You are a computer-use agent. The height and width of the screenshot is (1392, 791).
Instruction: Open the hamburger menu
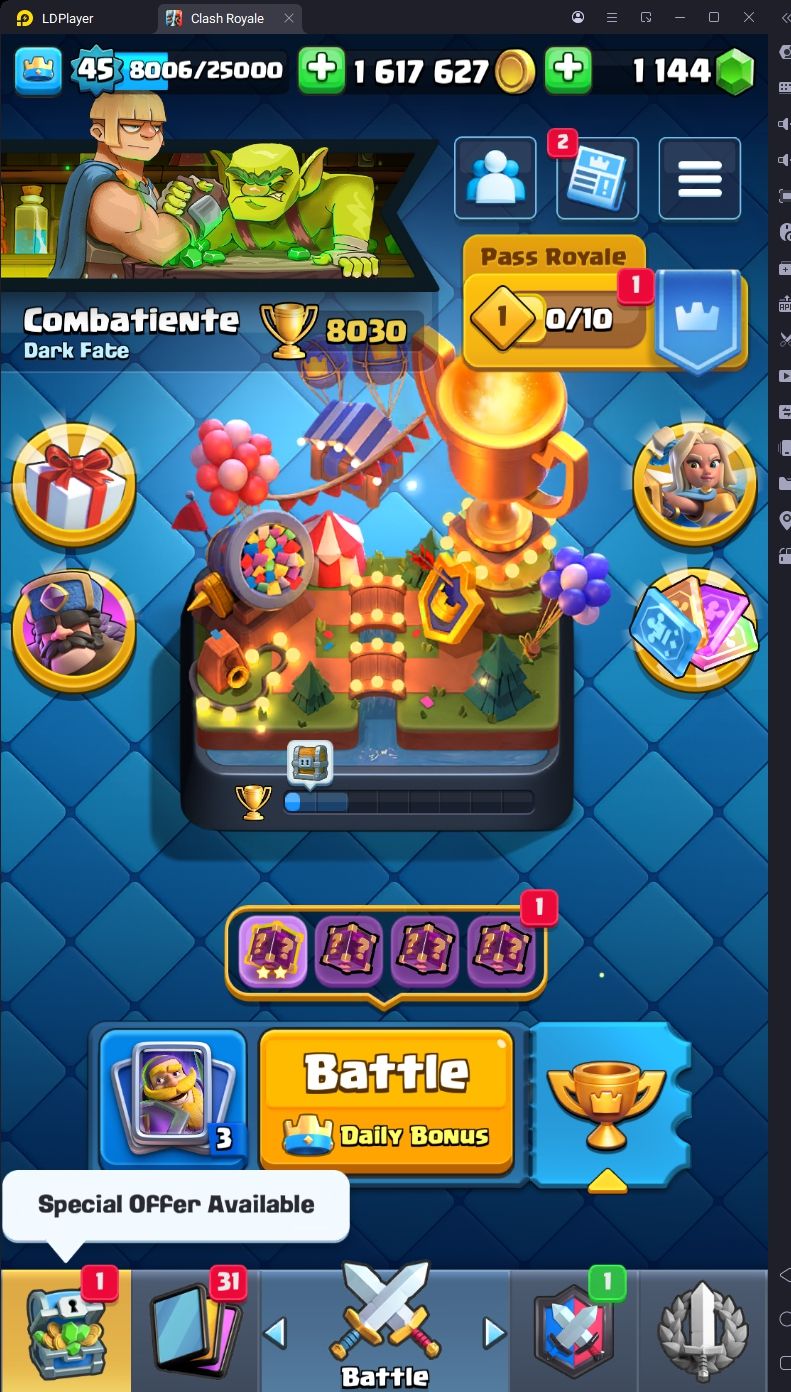(699, 178)
